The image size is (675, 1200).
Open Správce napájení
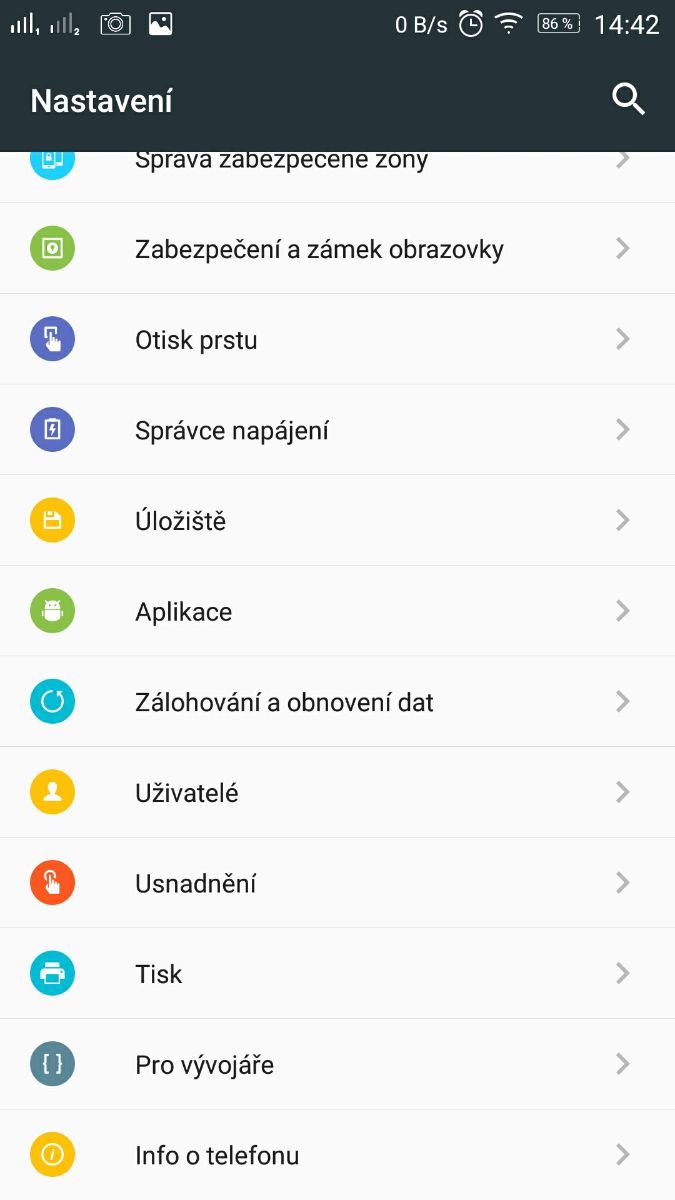(232, 431)
